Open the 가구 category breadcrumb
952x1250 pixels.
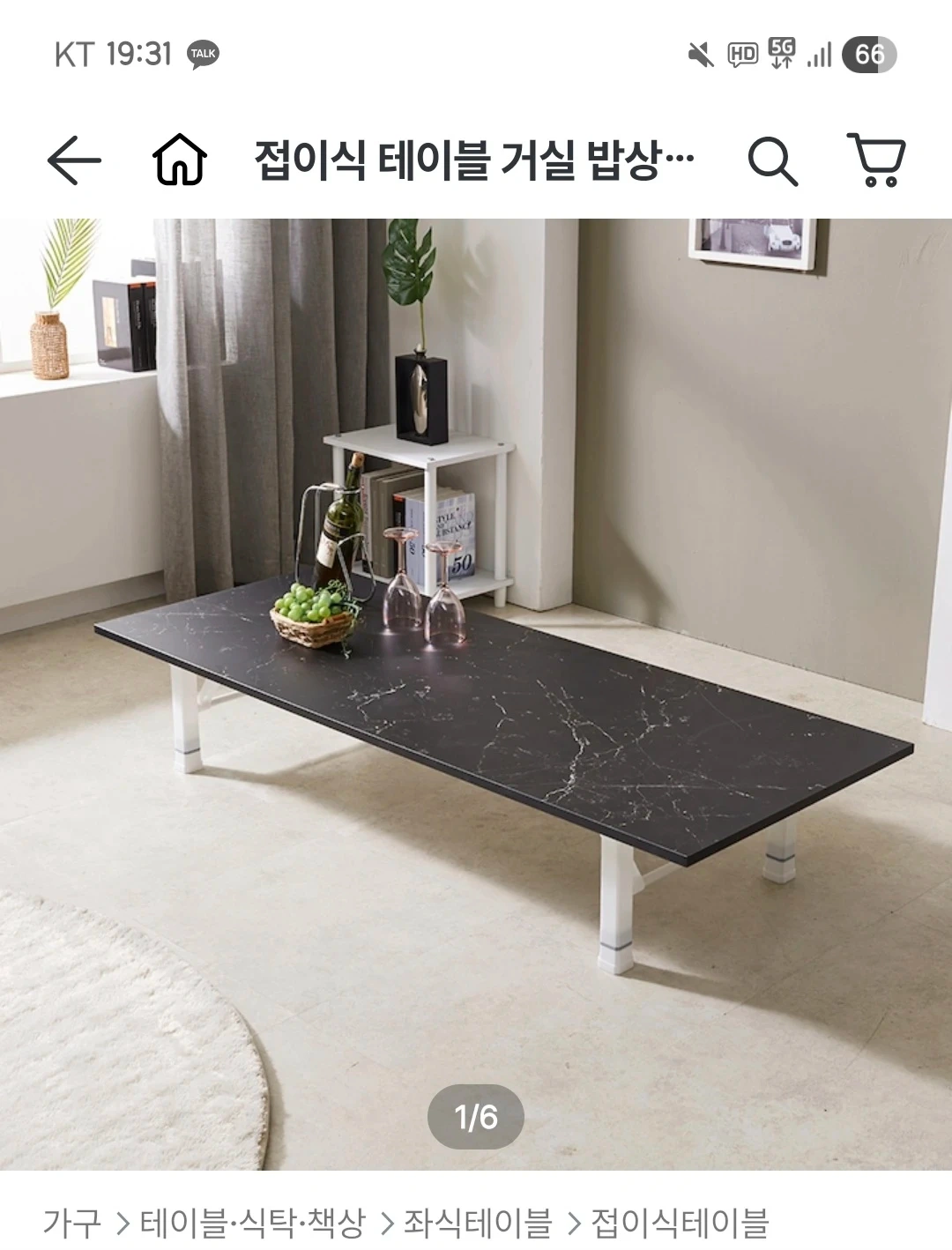72,1223
